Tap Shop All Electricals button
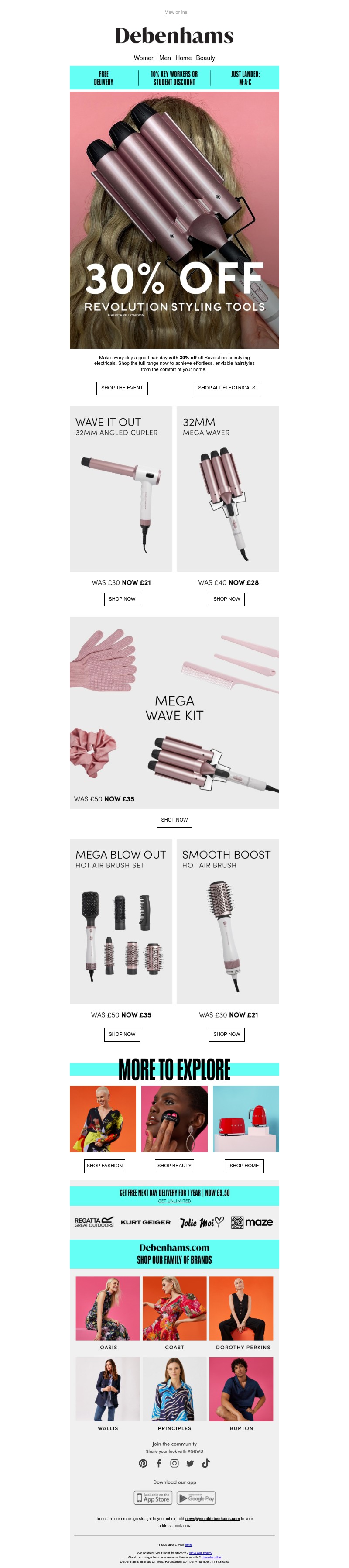Image resolution: width=349 pixels, height=1568 pixels. (226, 388)
